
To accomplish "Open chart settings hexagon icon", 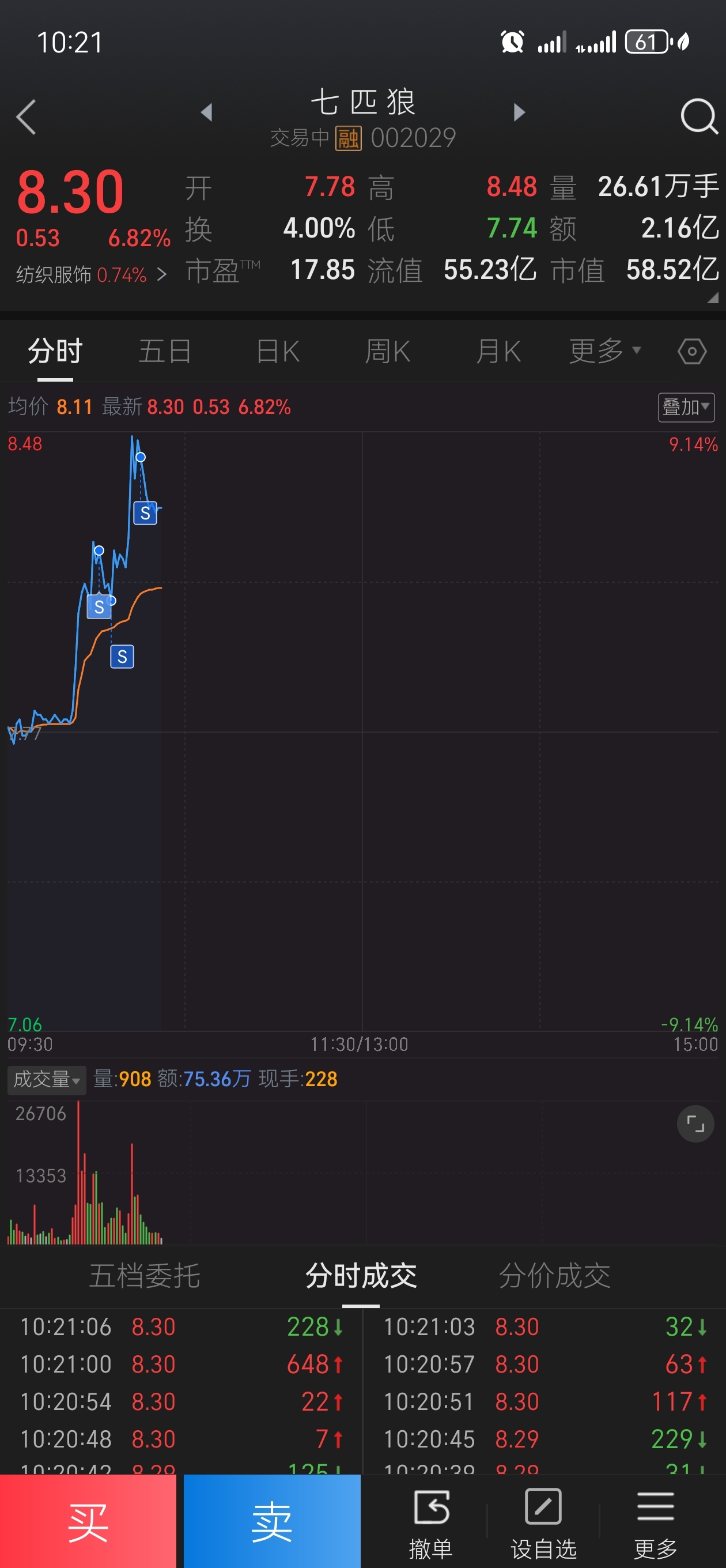I will coord(692,351).
